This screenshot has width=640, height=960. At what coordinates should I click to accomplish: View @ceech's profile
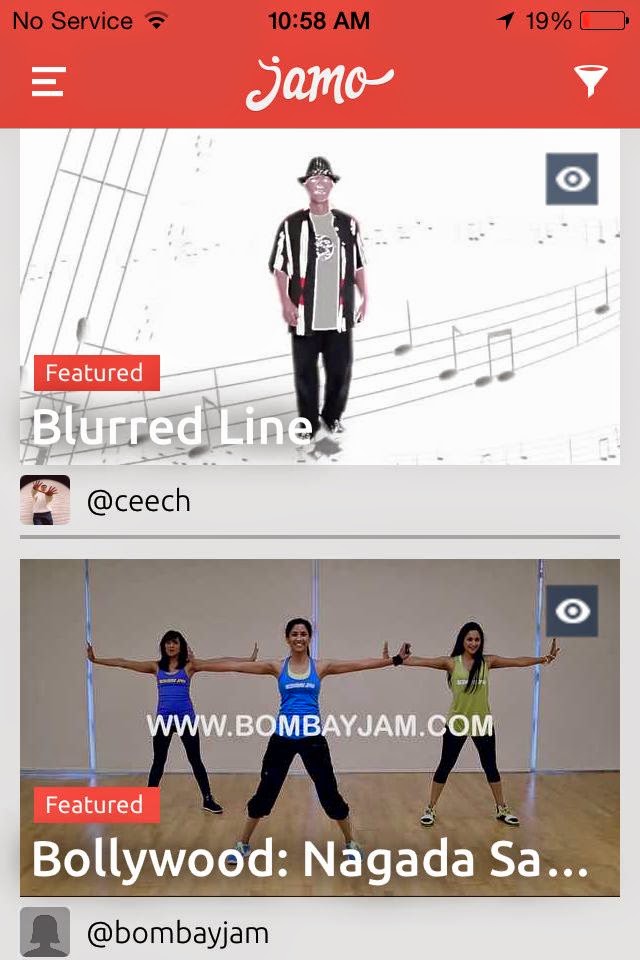[x=105, y=501]
